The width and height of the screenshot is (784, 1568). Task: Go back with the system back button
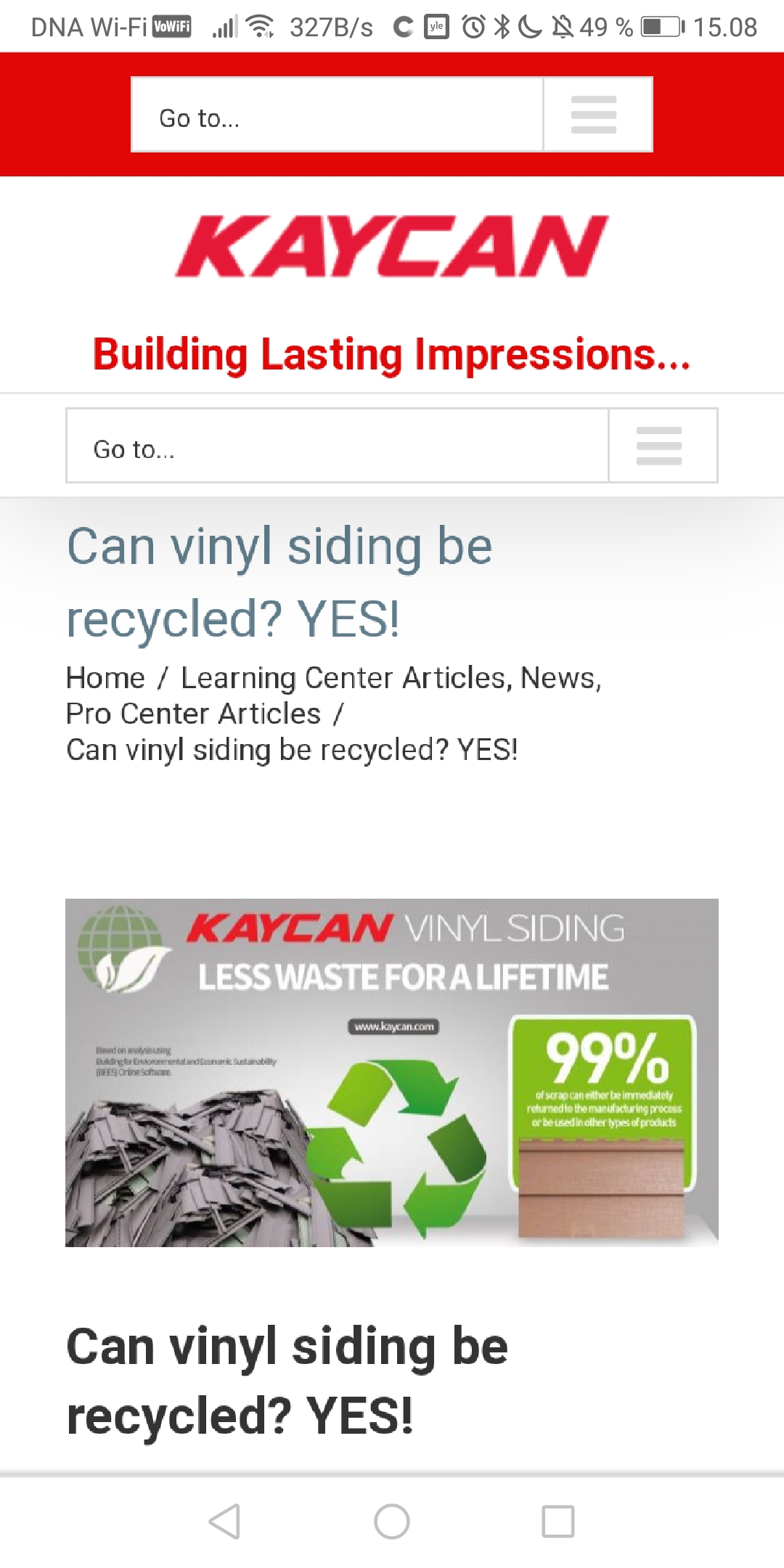click(224, 1522)
